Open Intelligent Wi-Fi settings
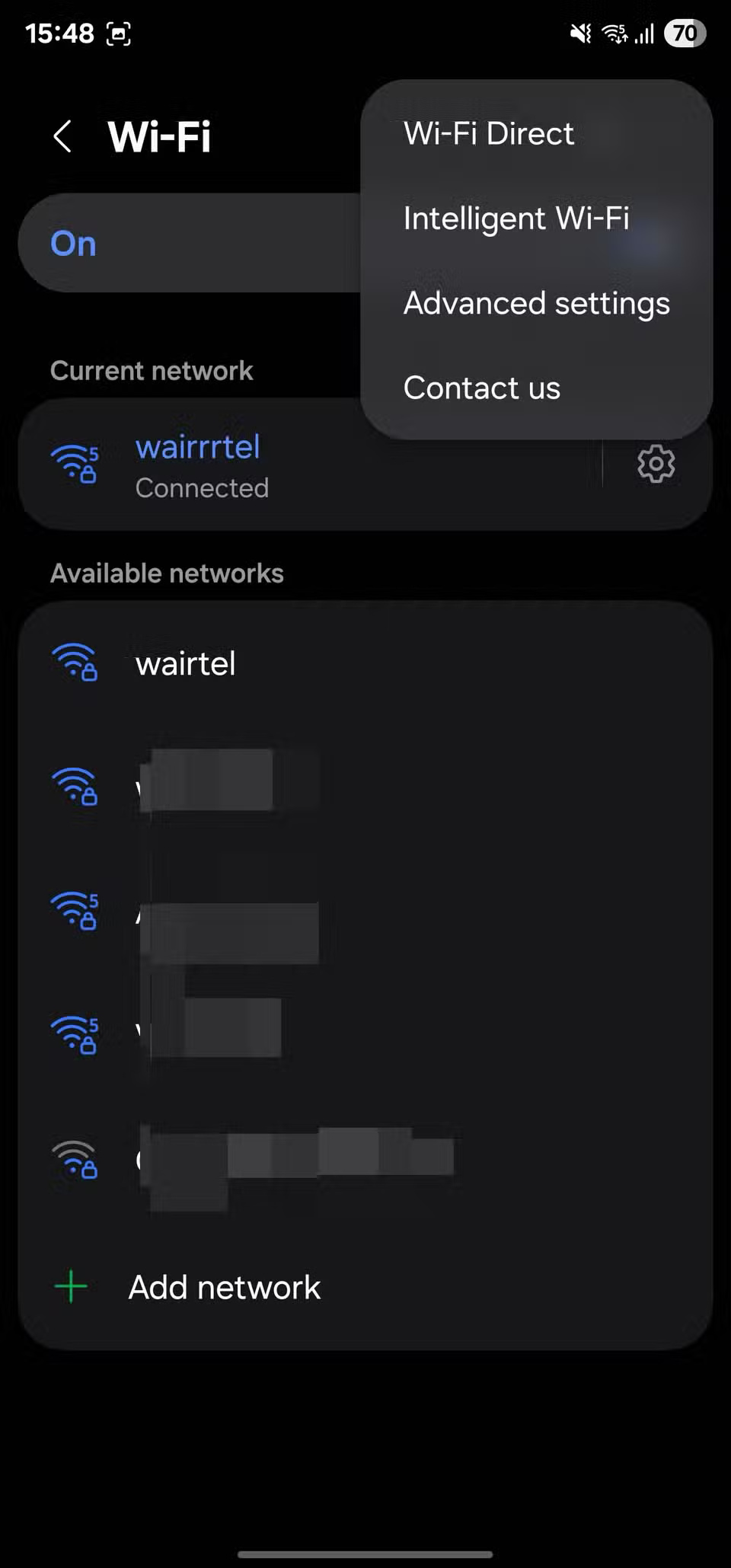This screenshot has width=731, height=1568. coord(516,218)
